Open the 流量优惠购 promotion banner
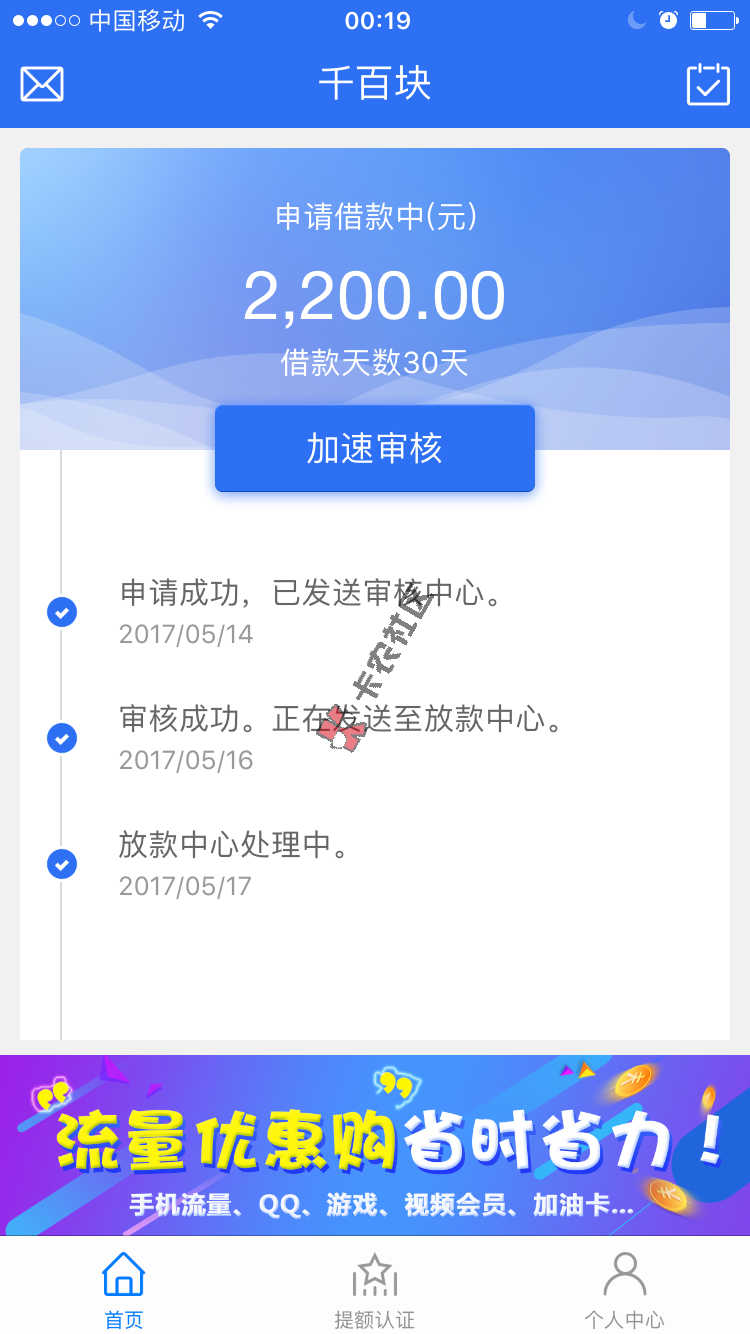 point(375,1145)
